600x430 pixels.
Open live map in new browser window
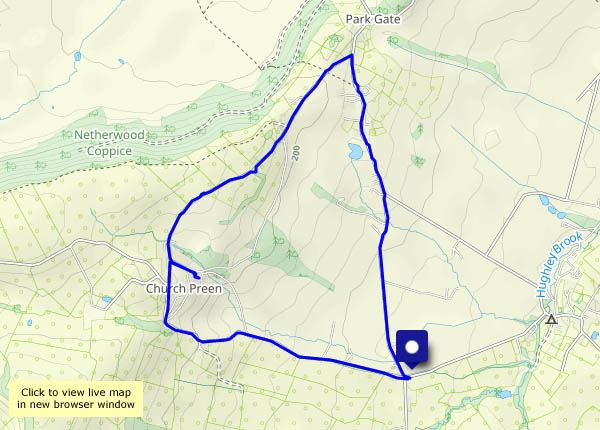[77, 398]
